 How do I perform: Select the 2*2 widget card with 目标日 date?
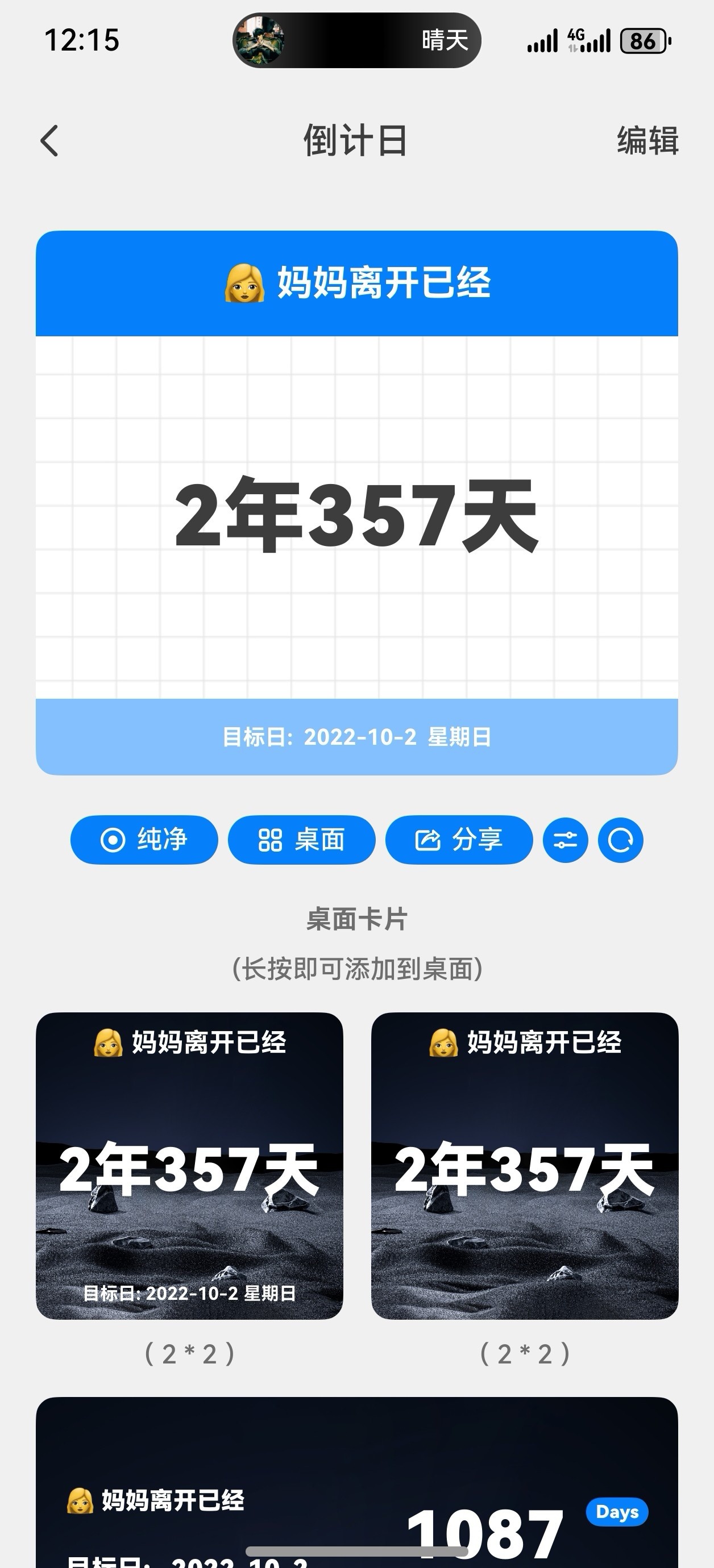189,1166
